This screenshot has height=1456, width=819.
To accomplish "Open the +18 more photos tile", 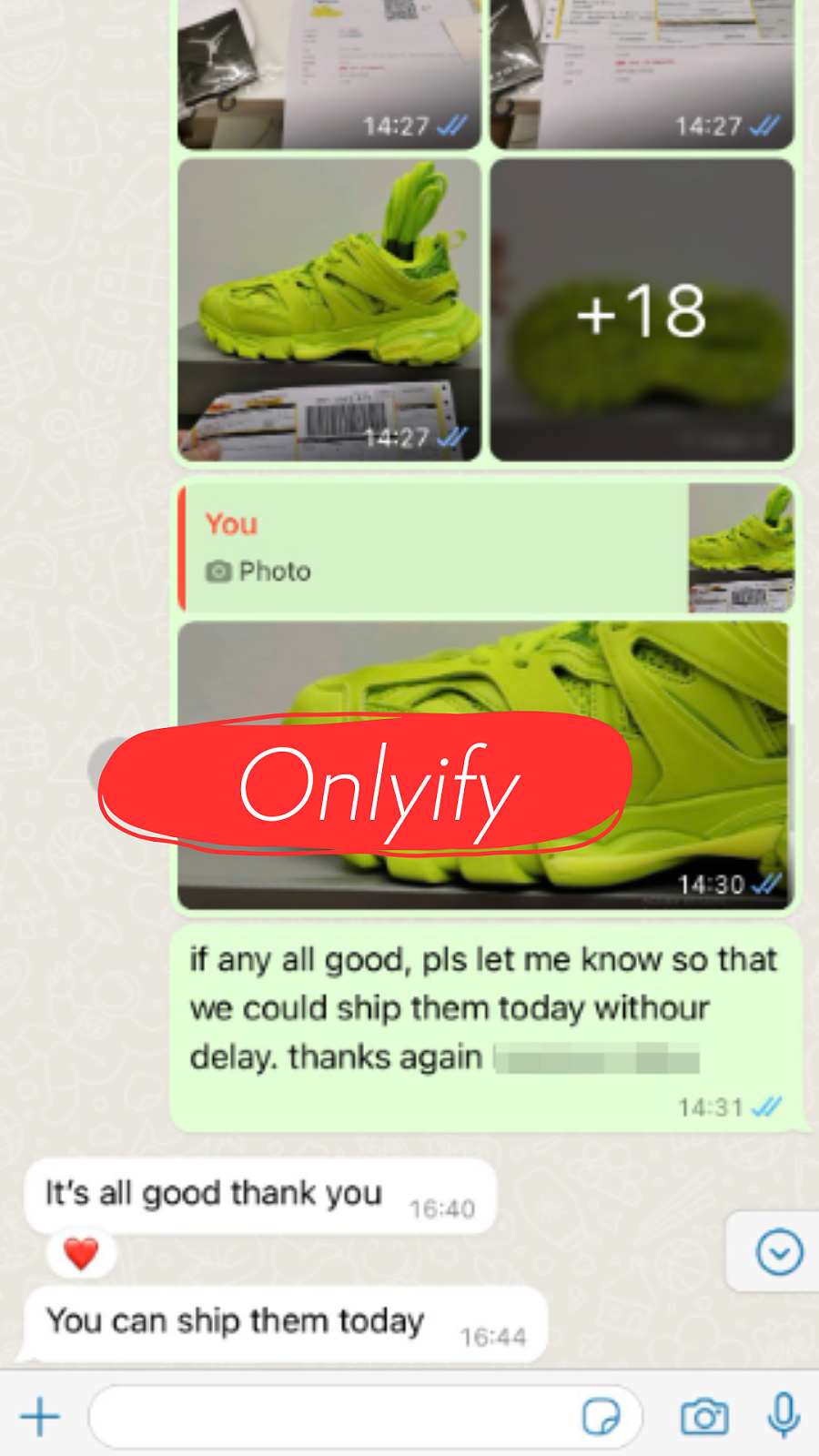I will (642, 309).
